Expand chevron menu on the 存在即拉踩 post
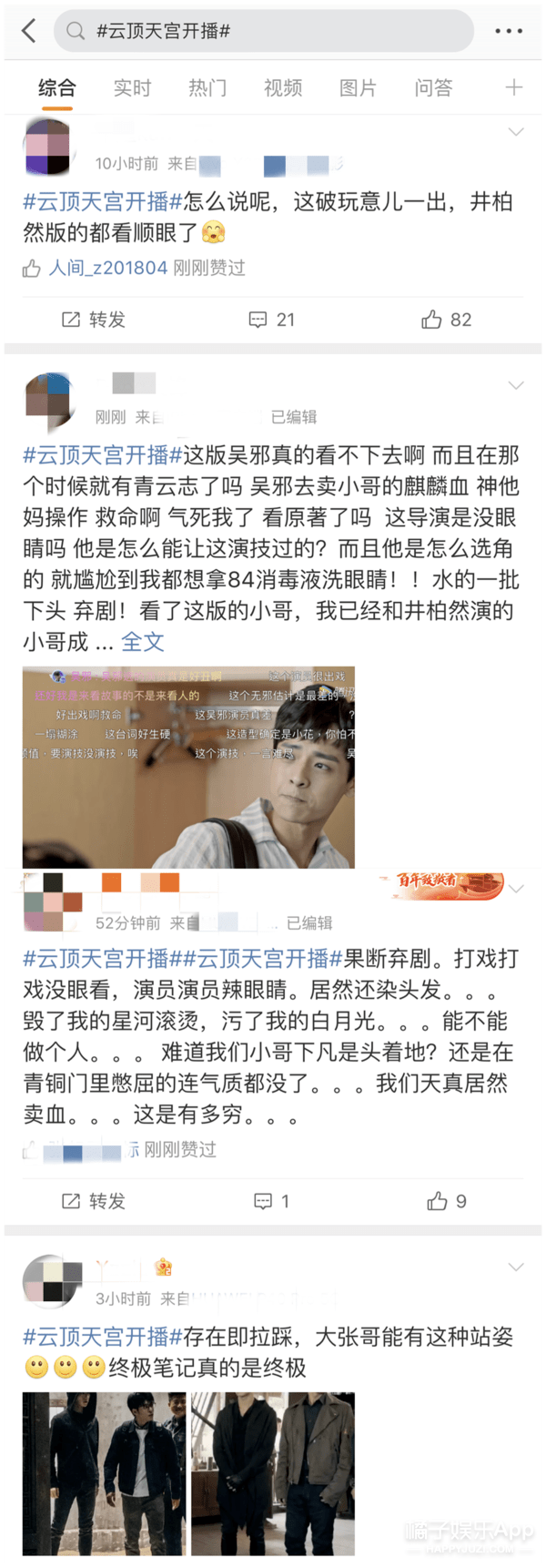This screenshot has height=1568, width=546. [x=516, y=1268]
